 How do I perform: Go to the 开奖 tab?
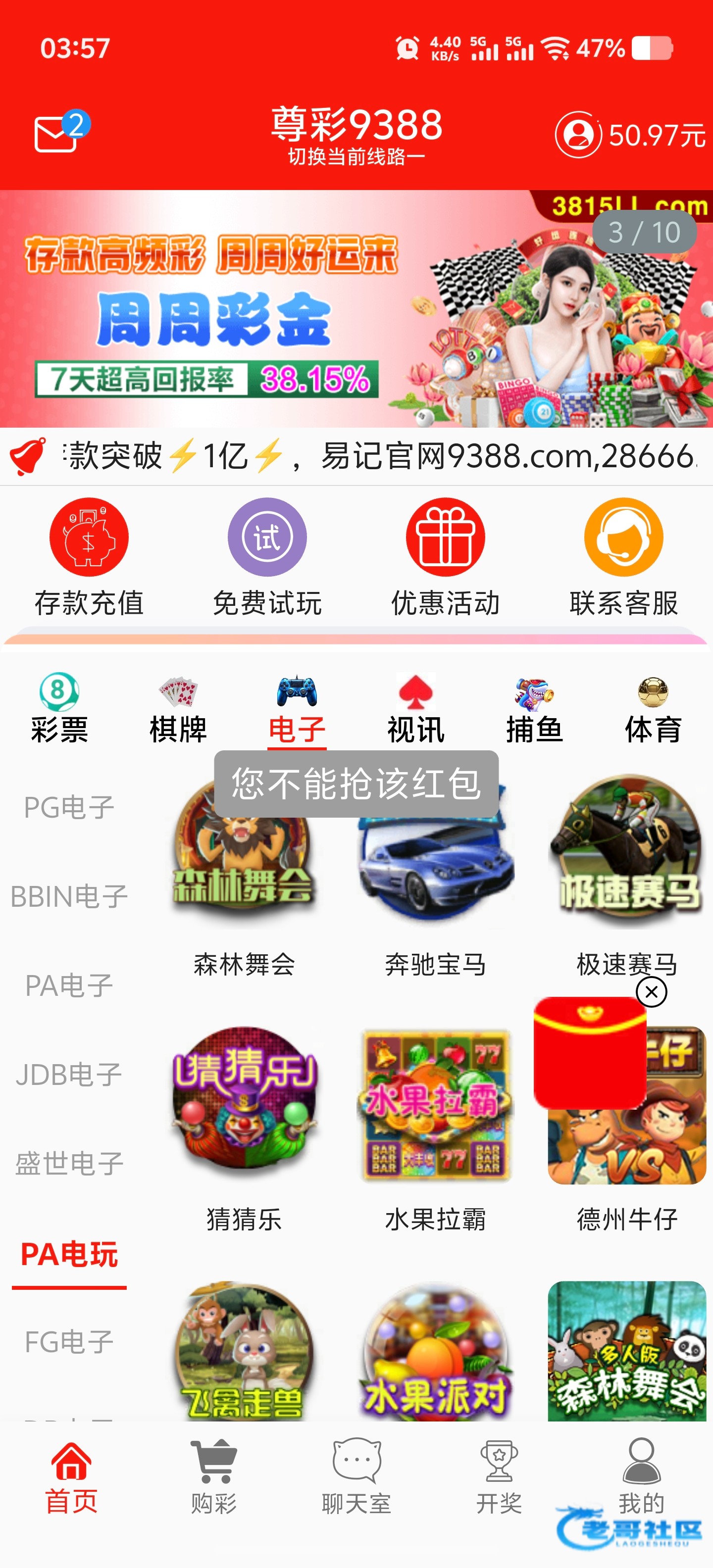pos(499,1476)
